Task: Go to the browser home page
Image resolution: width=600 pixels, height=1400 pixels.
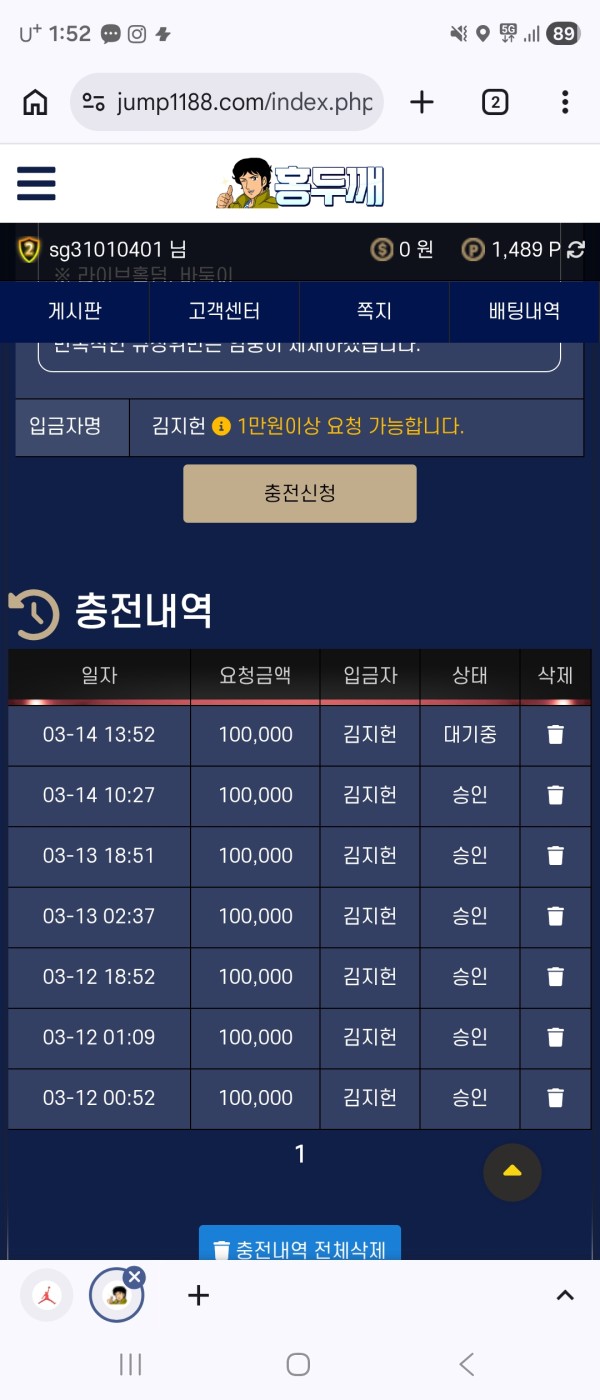Action: [36, 102]
